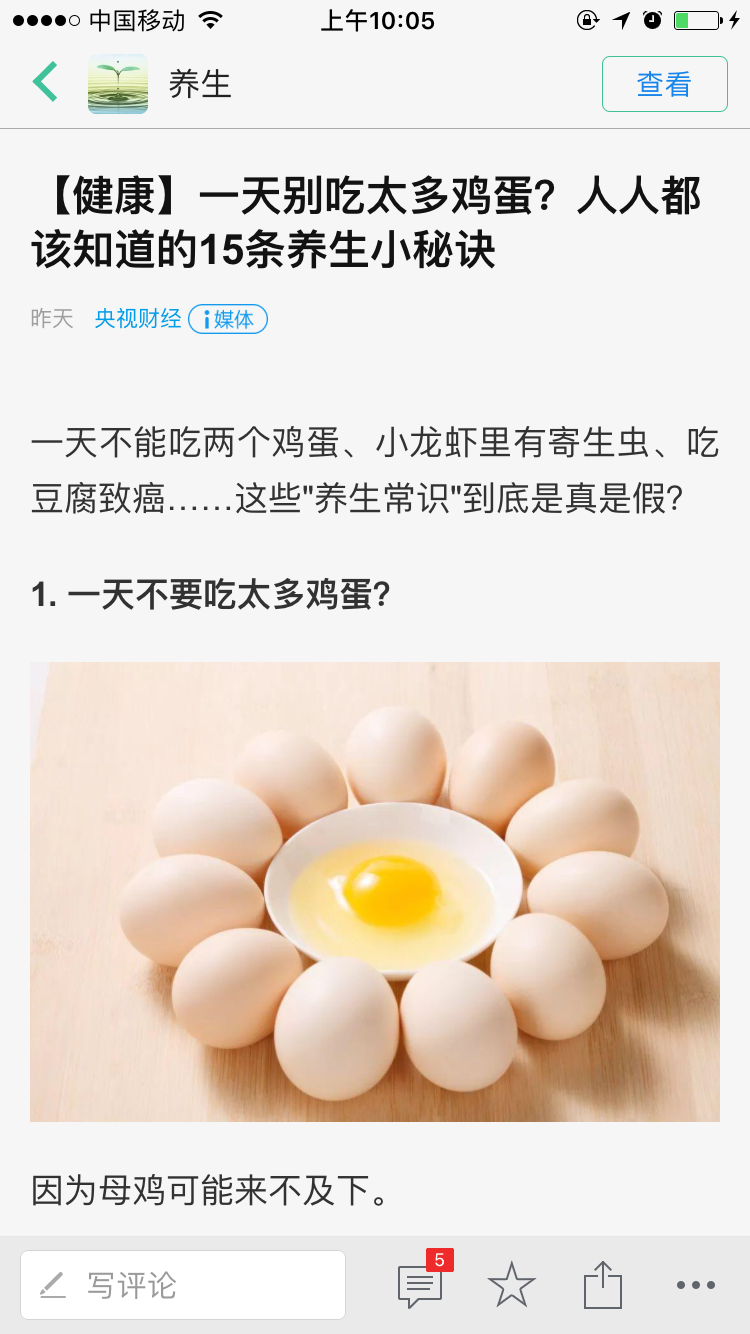
Task: View the 5 comments
Action: point(421,1284)
